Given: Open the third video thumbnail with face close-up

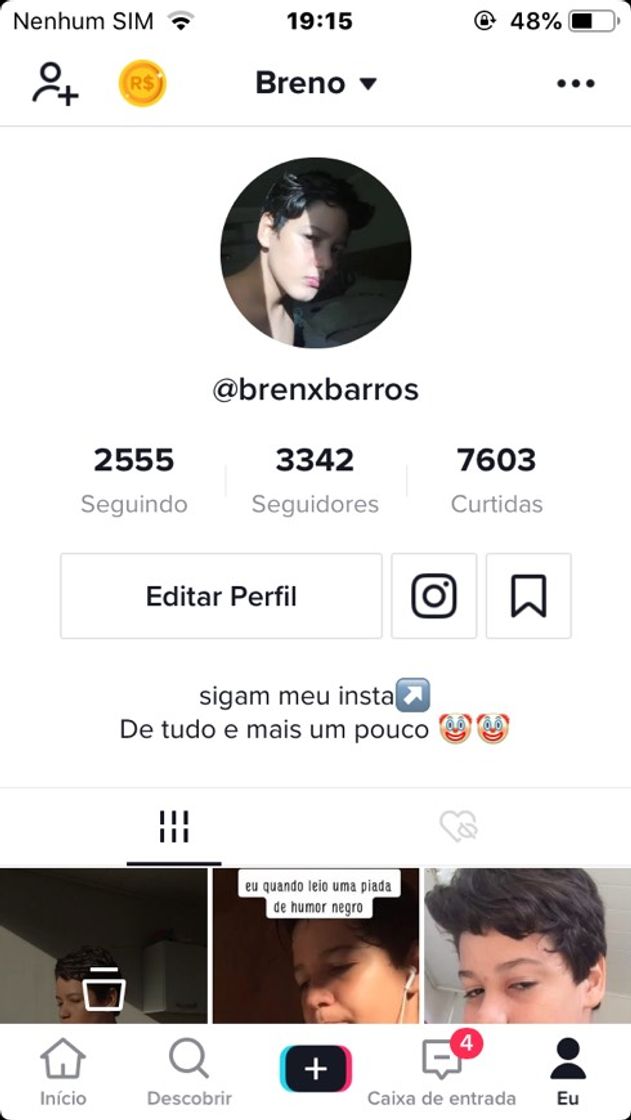Looking at the screenshot, I should pos(527,945).
